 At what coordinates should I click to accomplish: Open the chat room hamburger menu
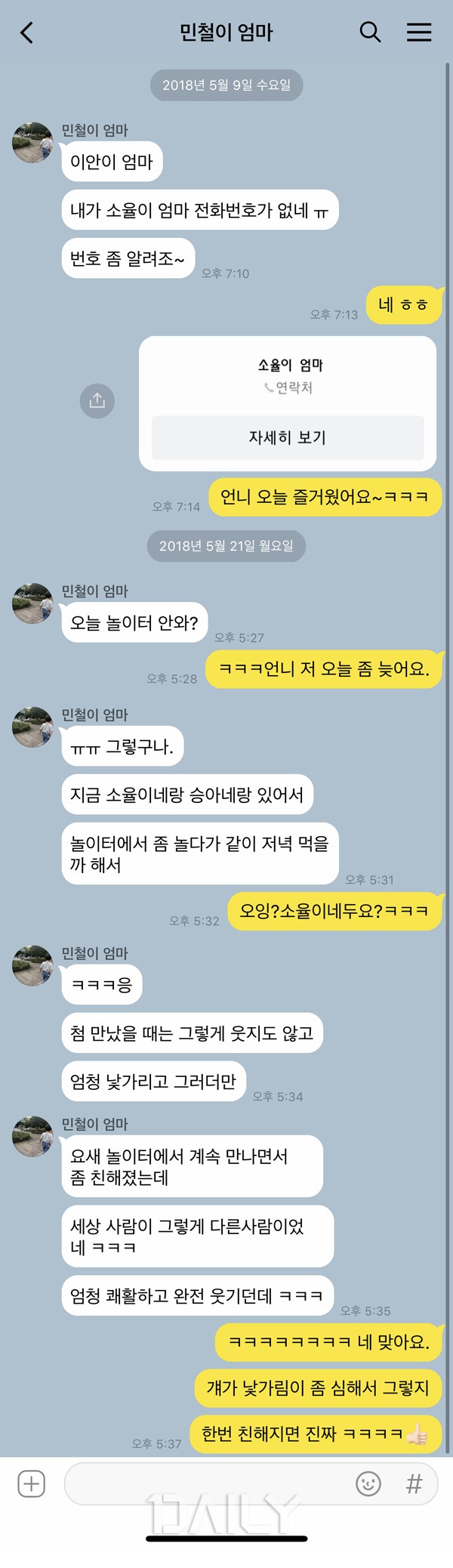point(419,32)
